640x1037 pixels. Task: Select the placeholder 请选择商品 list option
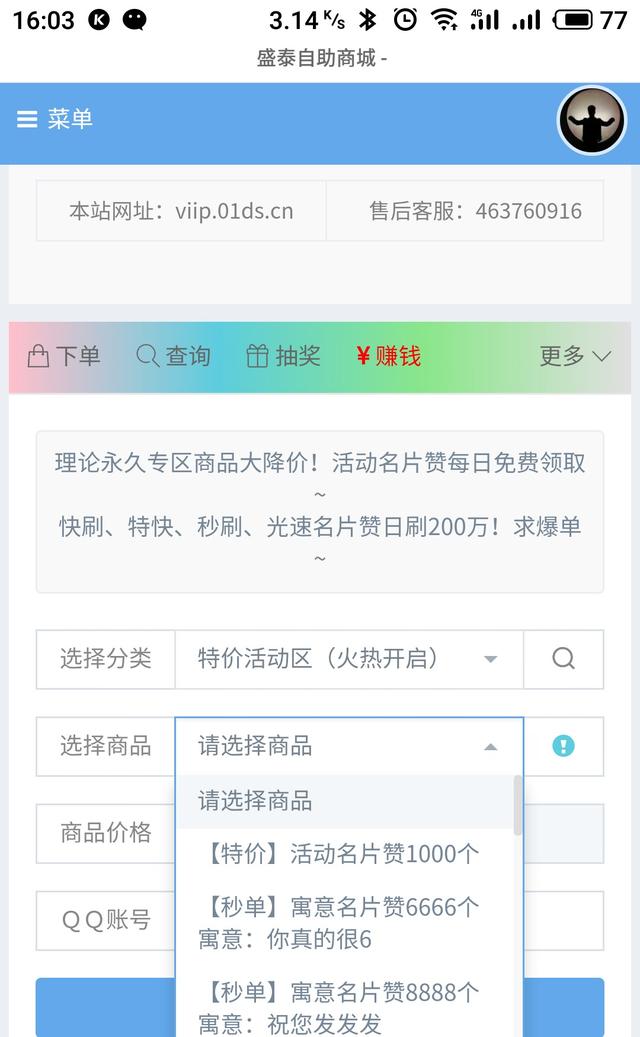(x=345, y=801)
